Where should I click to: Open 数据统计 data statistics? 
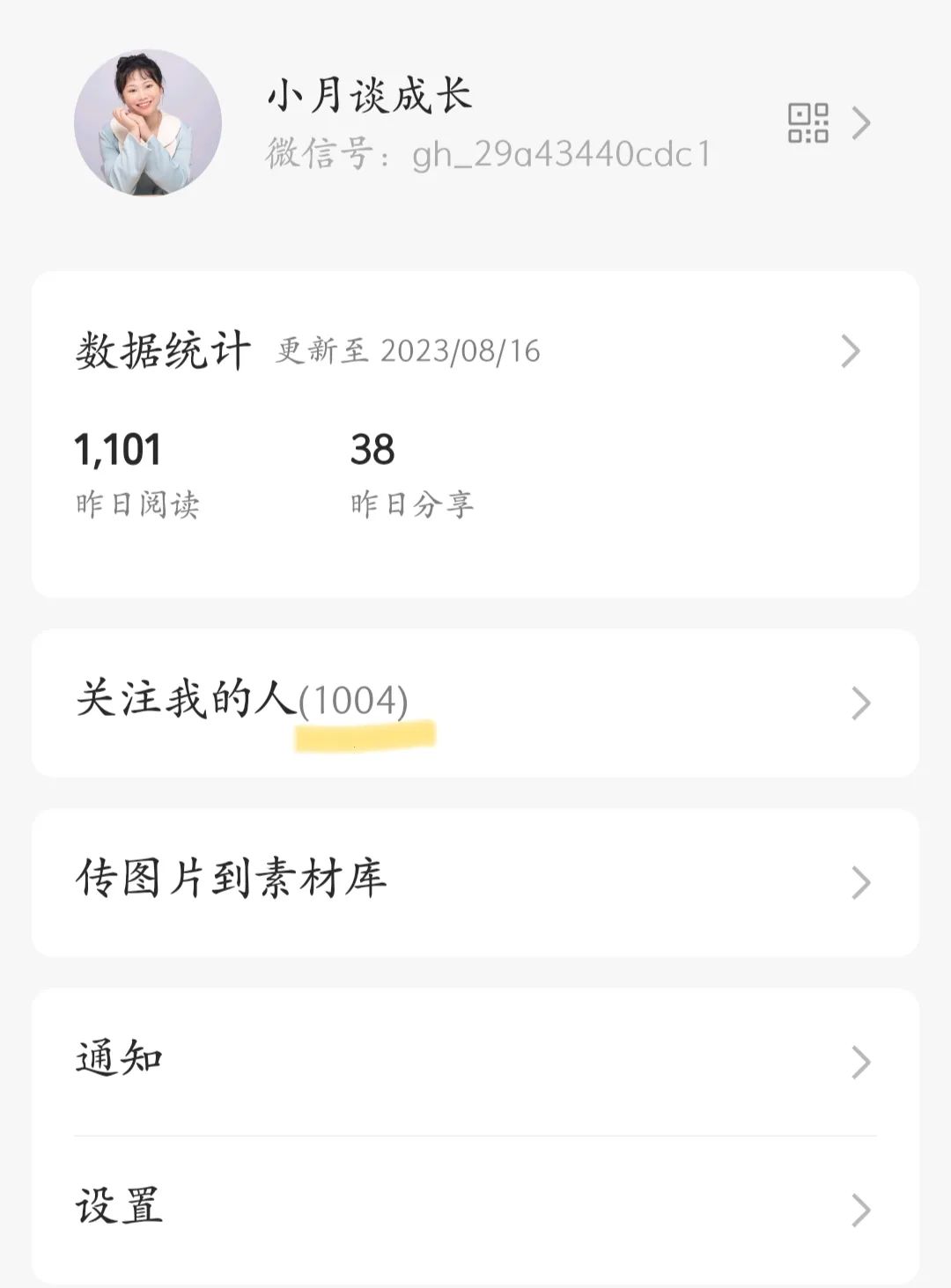point(163,350)
